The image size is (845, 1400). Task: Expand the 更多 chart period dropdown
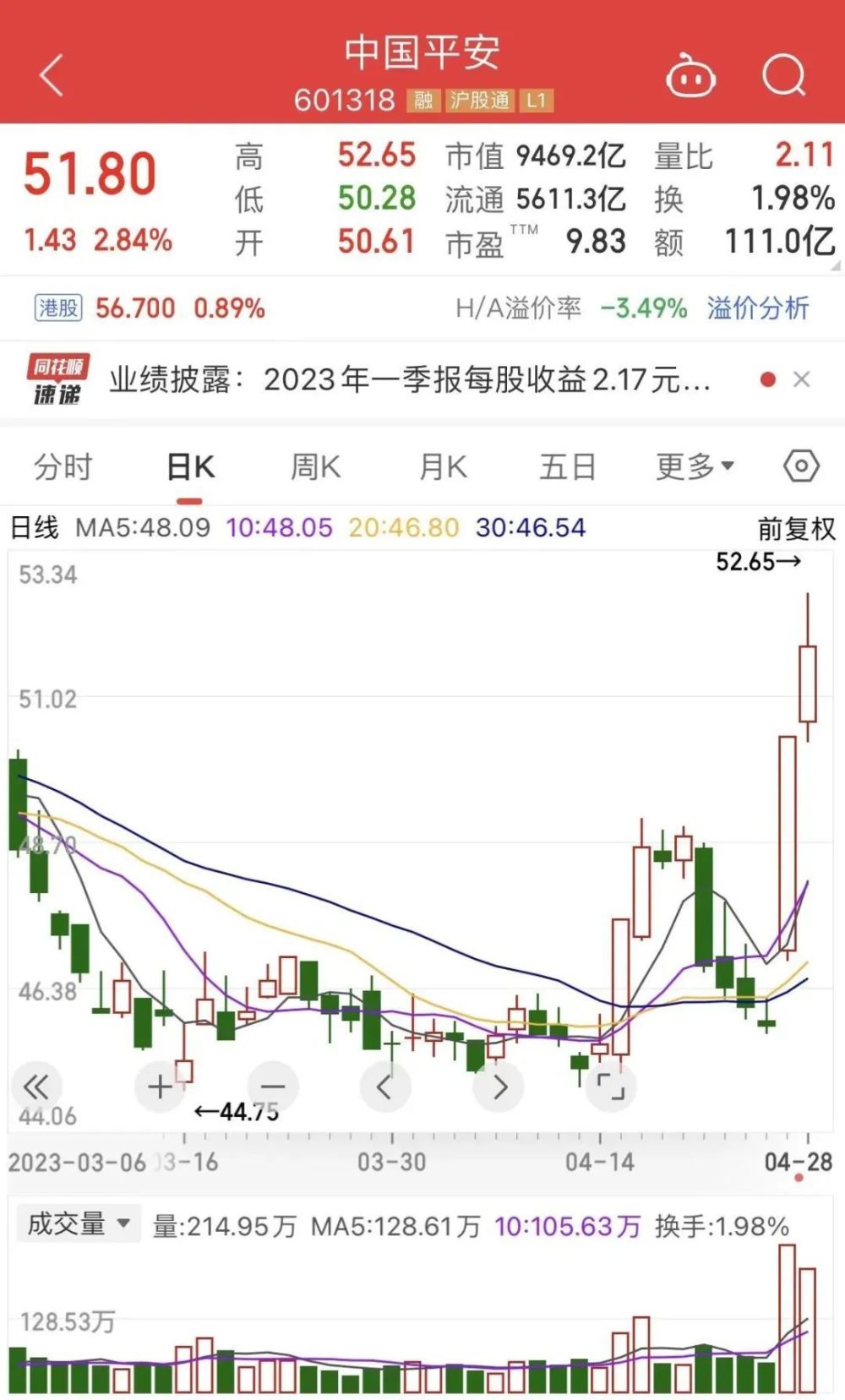pyautogui.click(x=695, y=466)
